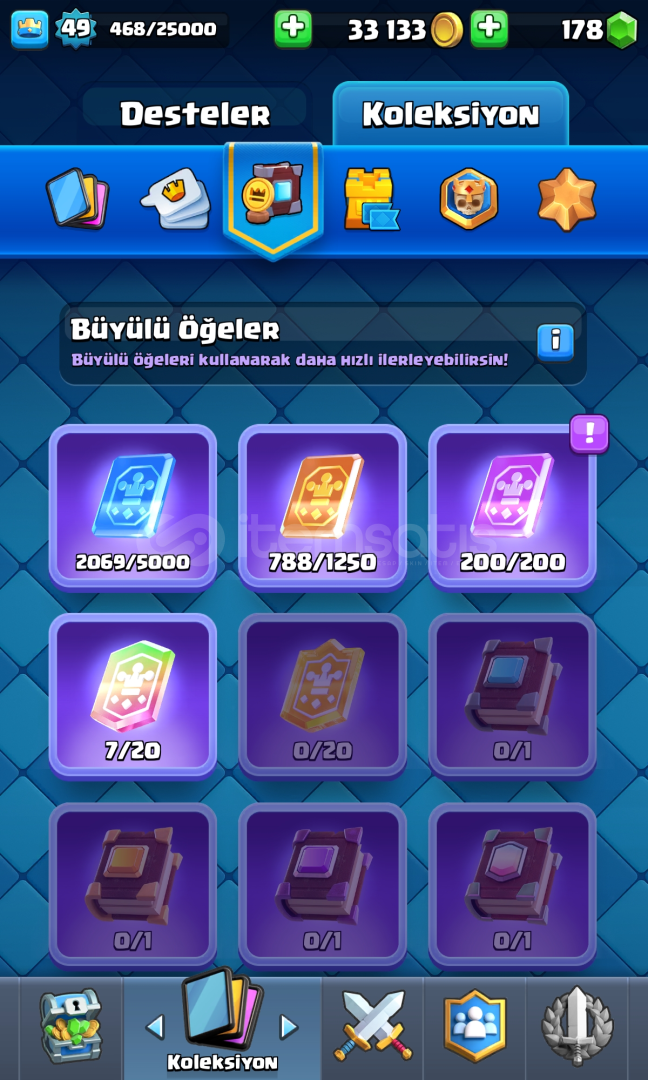Open the king crown profile icon

click(30, 29)
